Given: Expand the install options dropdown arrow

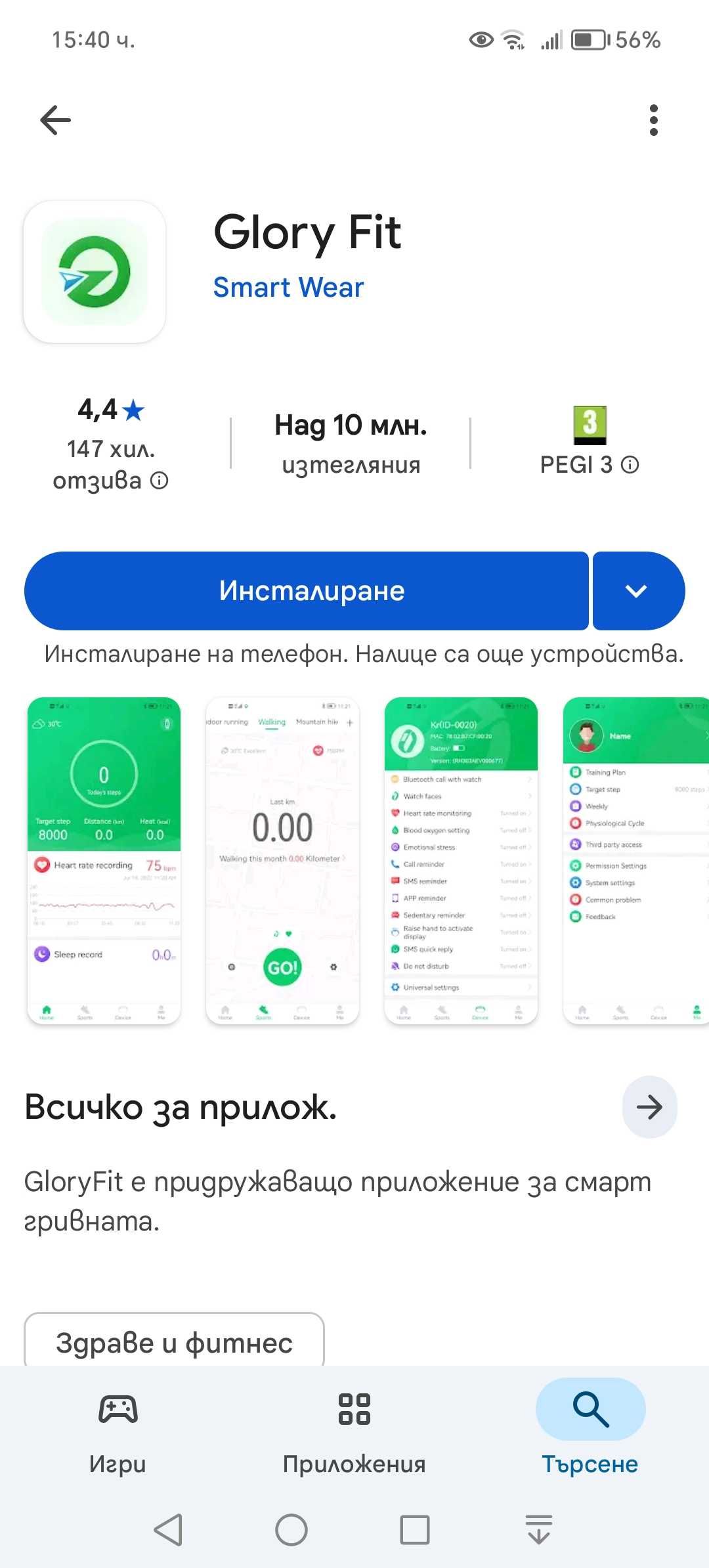Looking at the screenshot, I should pyautogui.click(x=637, y=591).
